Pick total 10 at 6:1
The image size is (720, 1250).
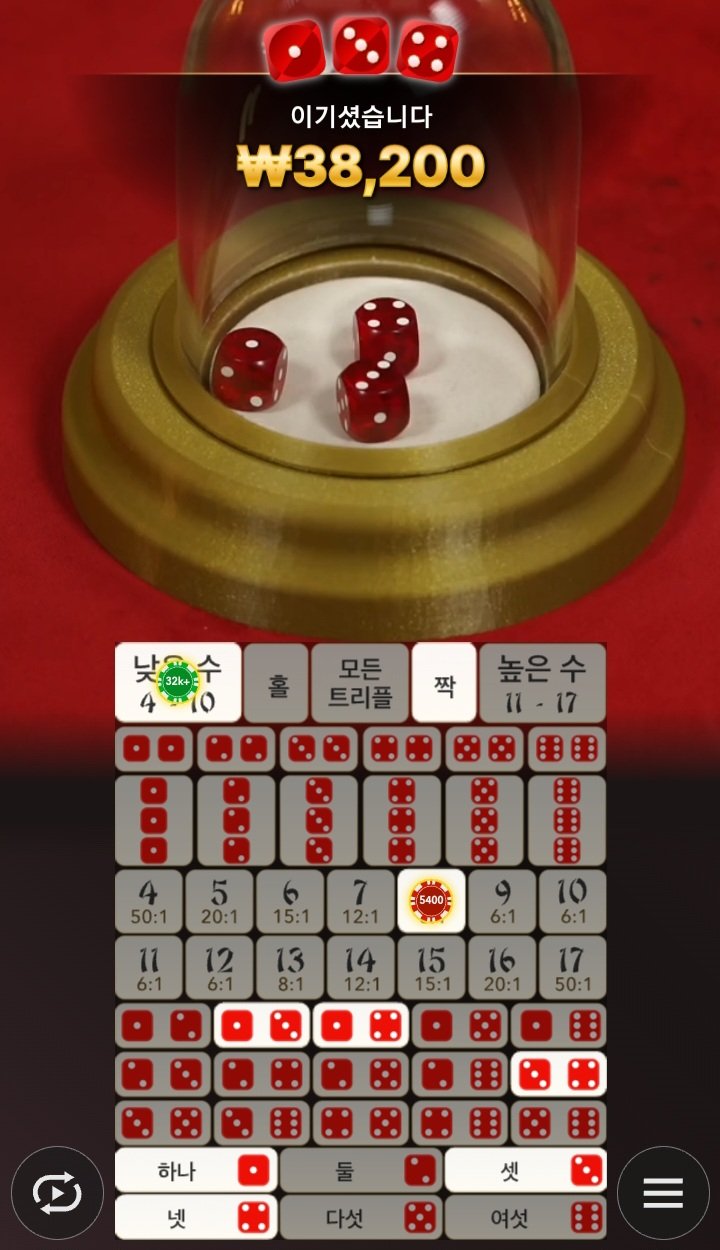572,901
